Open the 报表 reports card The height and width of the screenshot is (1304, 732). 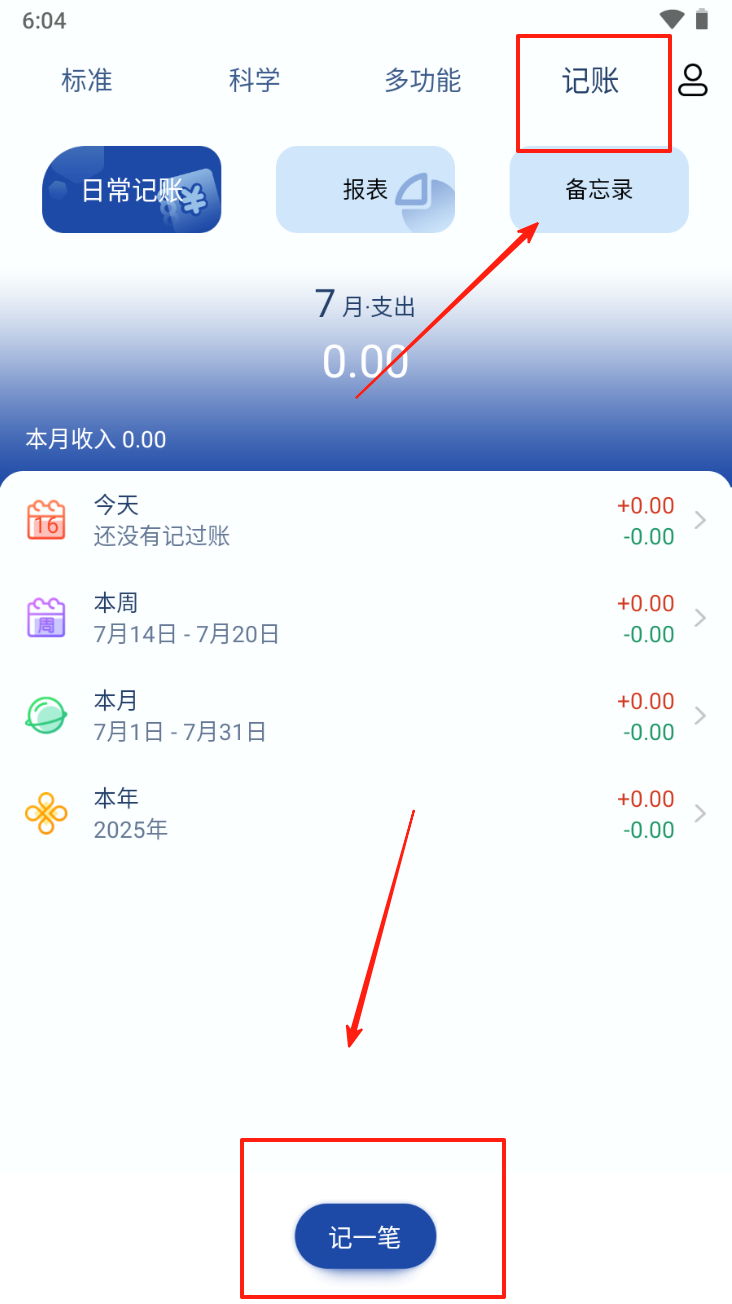pos(366,190)
